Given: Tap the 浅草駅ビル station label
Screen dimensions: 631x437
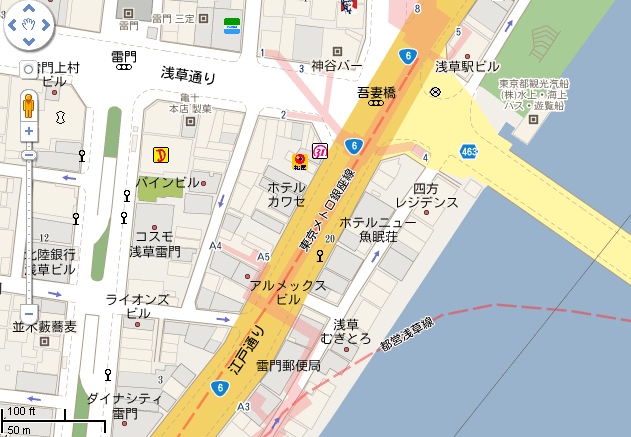Looking at the screenshot, I should tap(467, 67).
